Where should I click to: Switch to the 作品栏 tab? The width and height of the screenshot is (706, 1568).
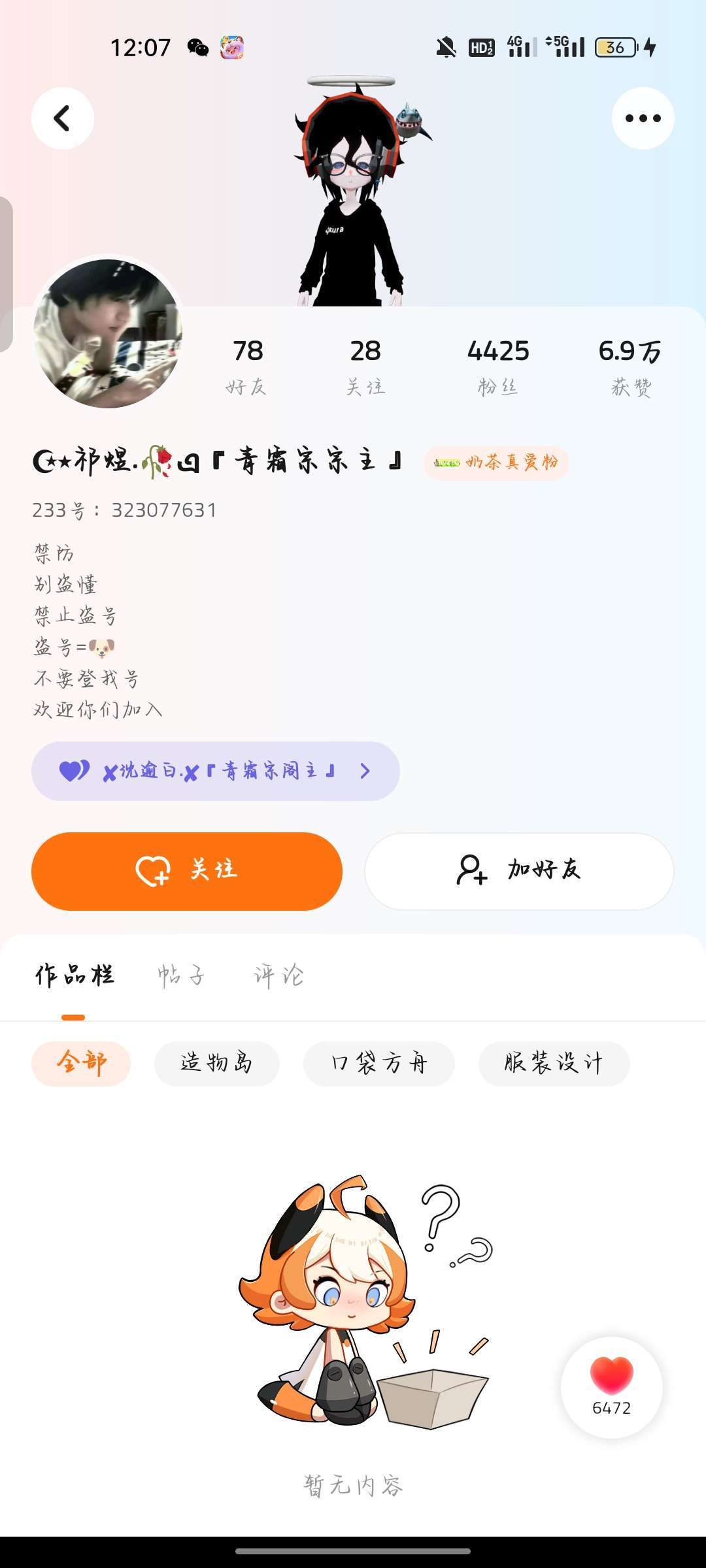(x=75, y=975)
